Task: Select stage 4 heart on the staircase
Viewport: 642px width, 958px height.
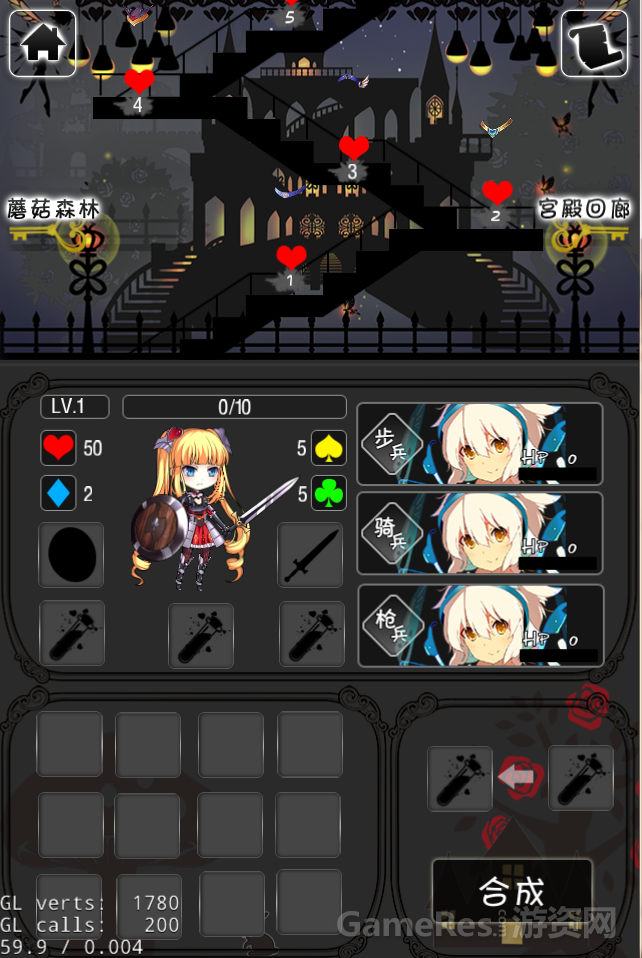Action: click(x=139, y=82)
